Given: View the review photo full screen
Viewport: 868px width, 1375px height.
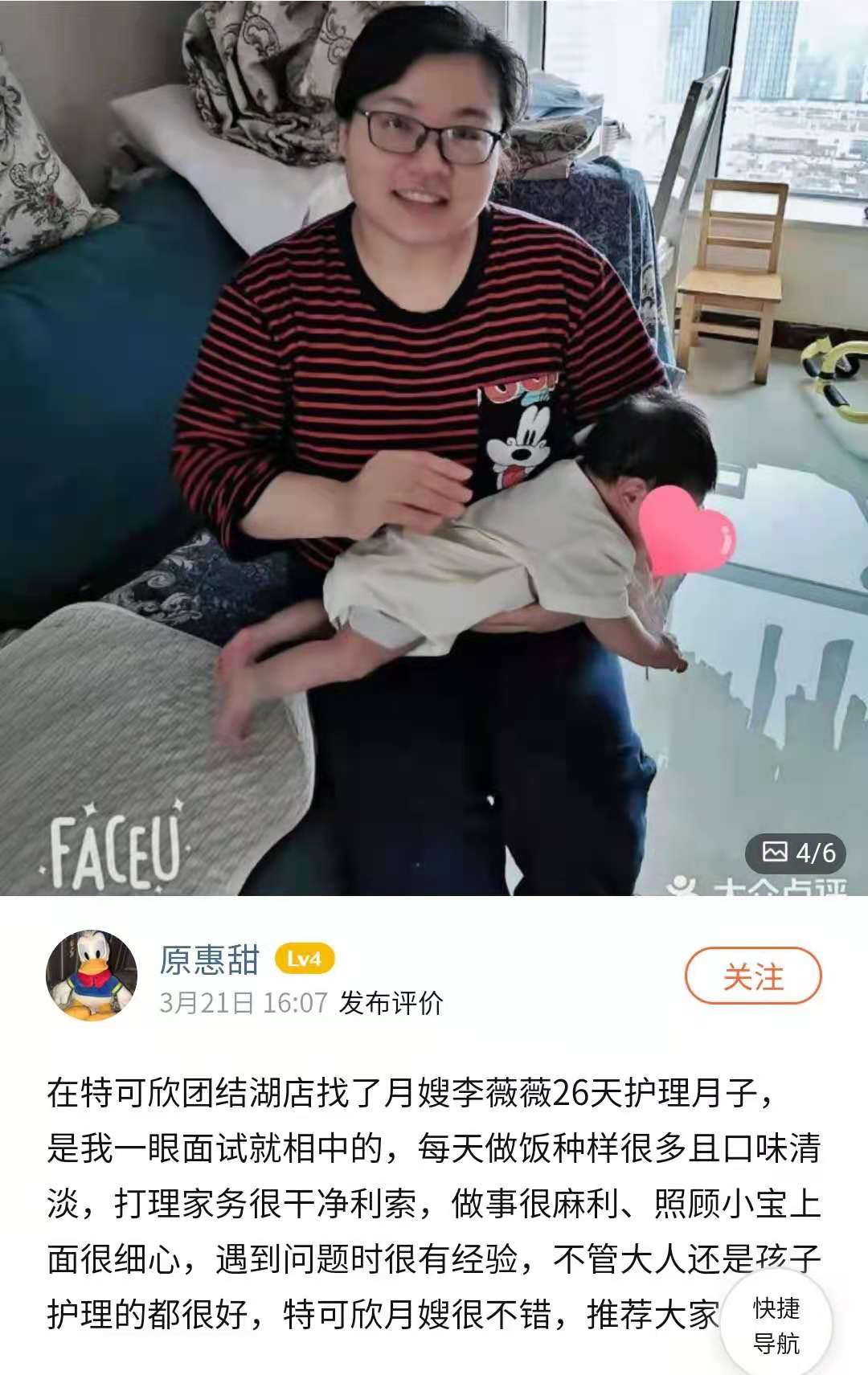Looking at the screenshot, I should [x=434, y=448].
